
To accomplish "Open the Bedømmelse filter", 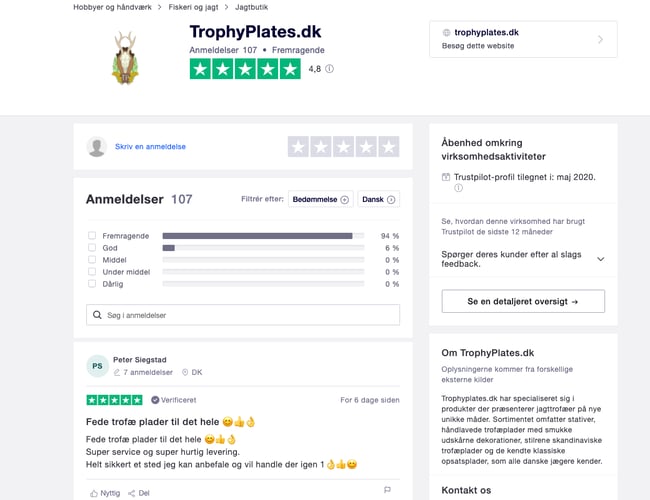I will tap(320, 199).
